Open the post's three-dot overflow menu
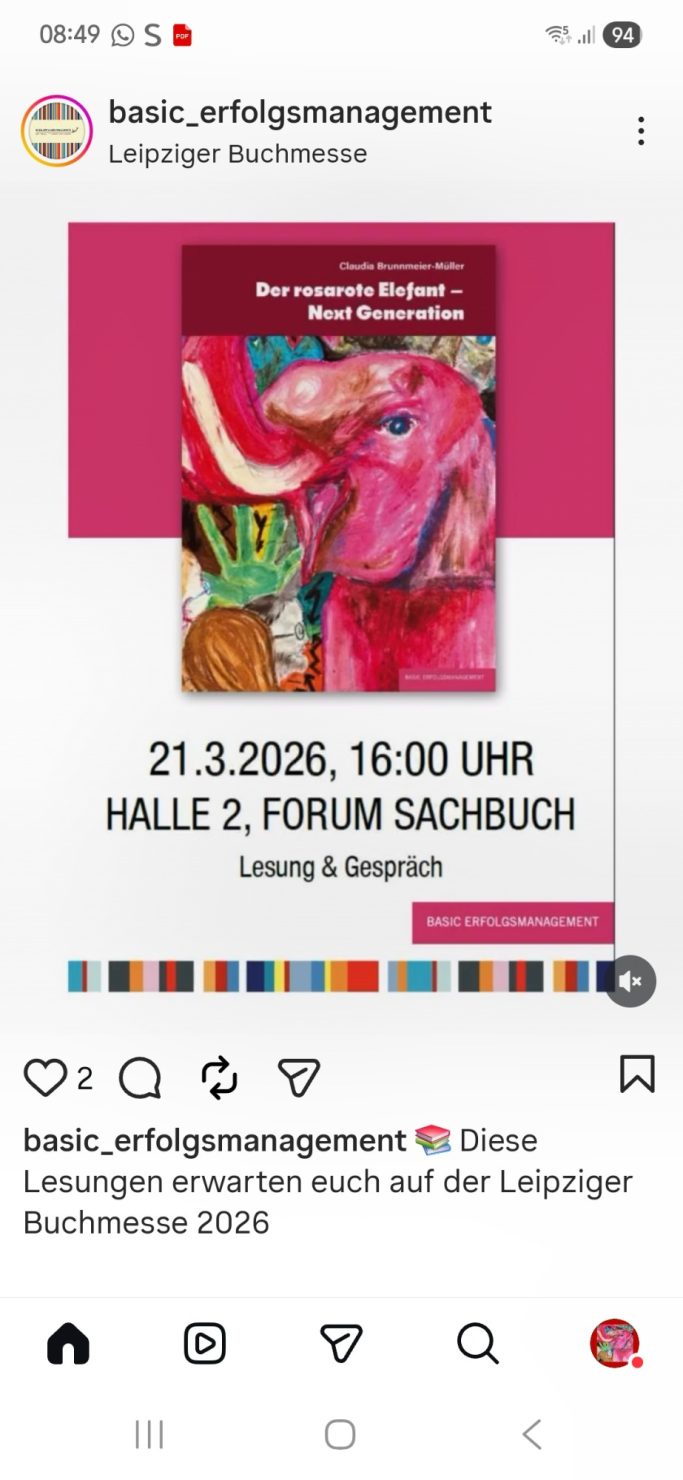The width and height of the screenshot is (683, 1480). tap(641, 131)
